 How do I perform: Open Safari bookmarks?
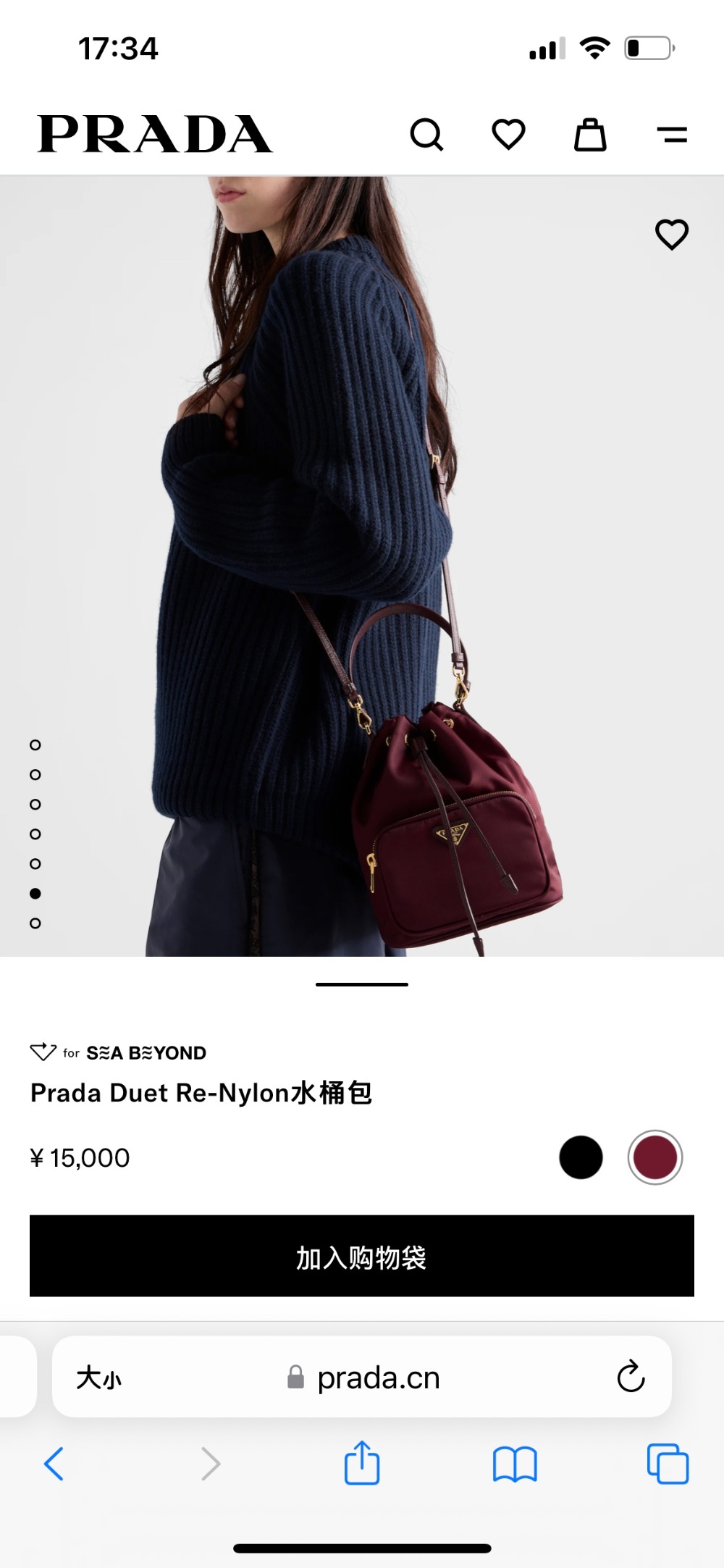(x=515, y=1464)
